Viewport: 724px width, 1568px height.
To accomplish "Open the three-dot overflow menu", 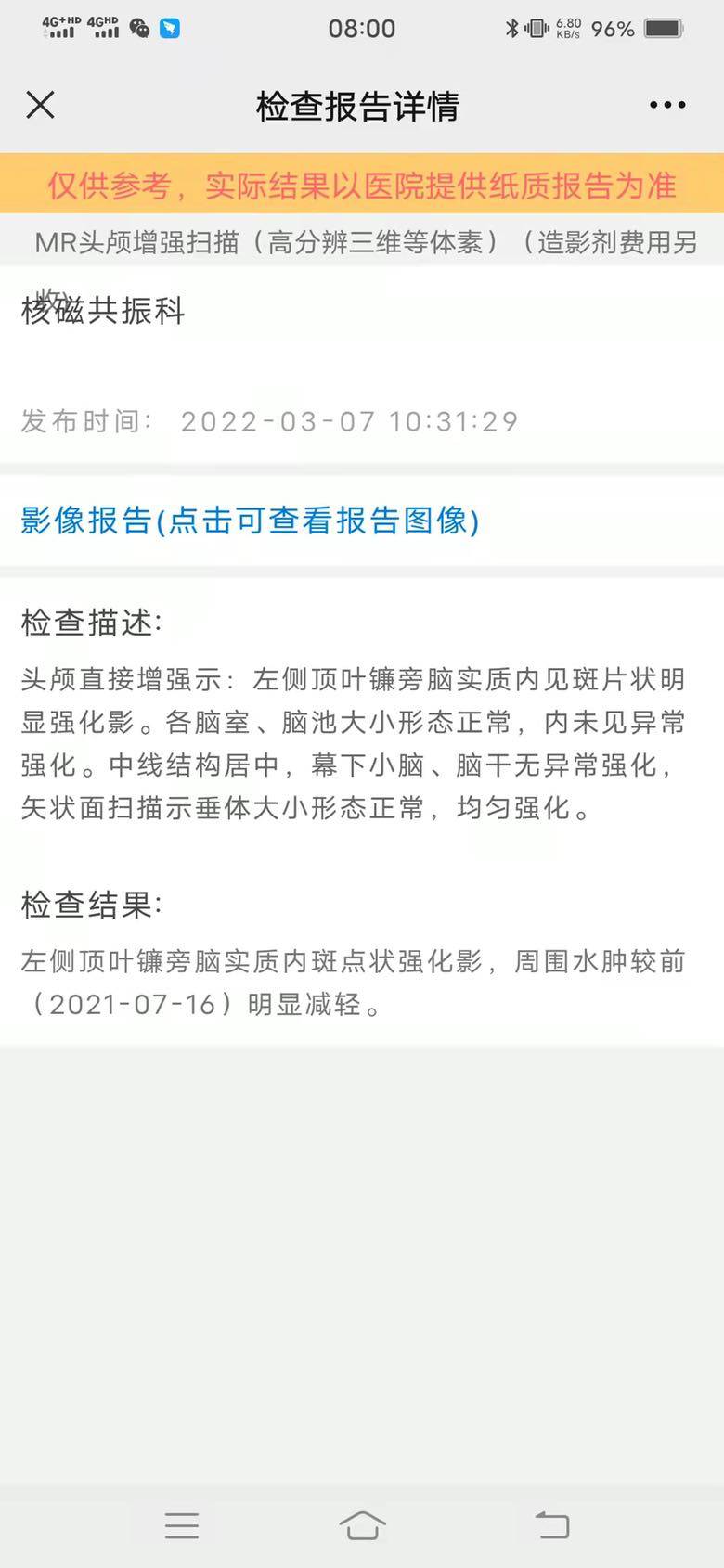I will [667, 106].
